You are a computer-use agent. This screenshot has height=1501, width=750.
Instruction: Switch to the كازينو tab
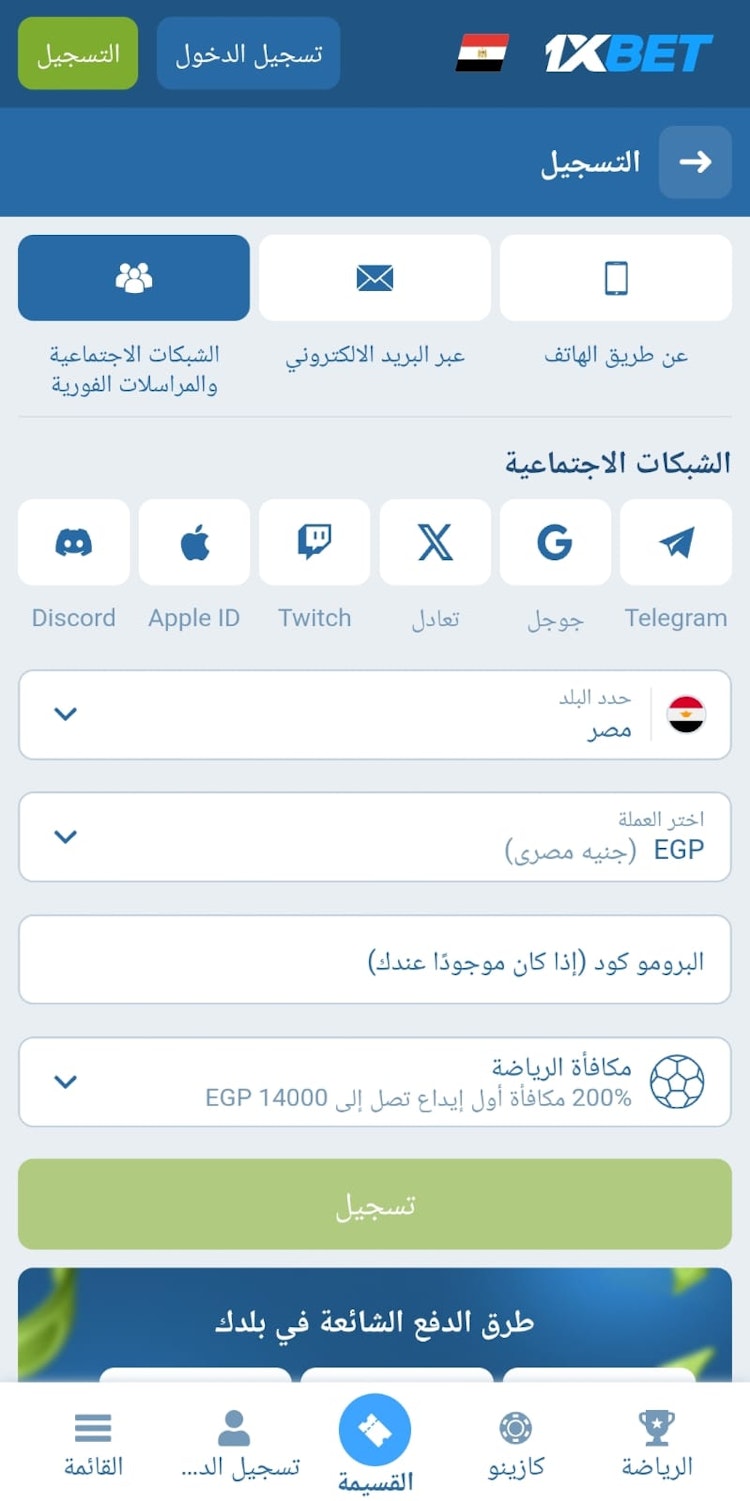click(513, 1440)
